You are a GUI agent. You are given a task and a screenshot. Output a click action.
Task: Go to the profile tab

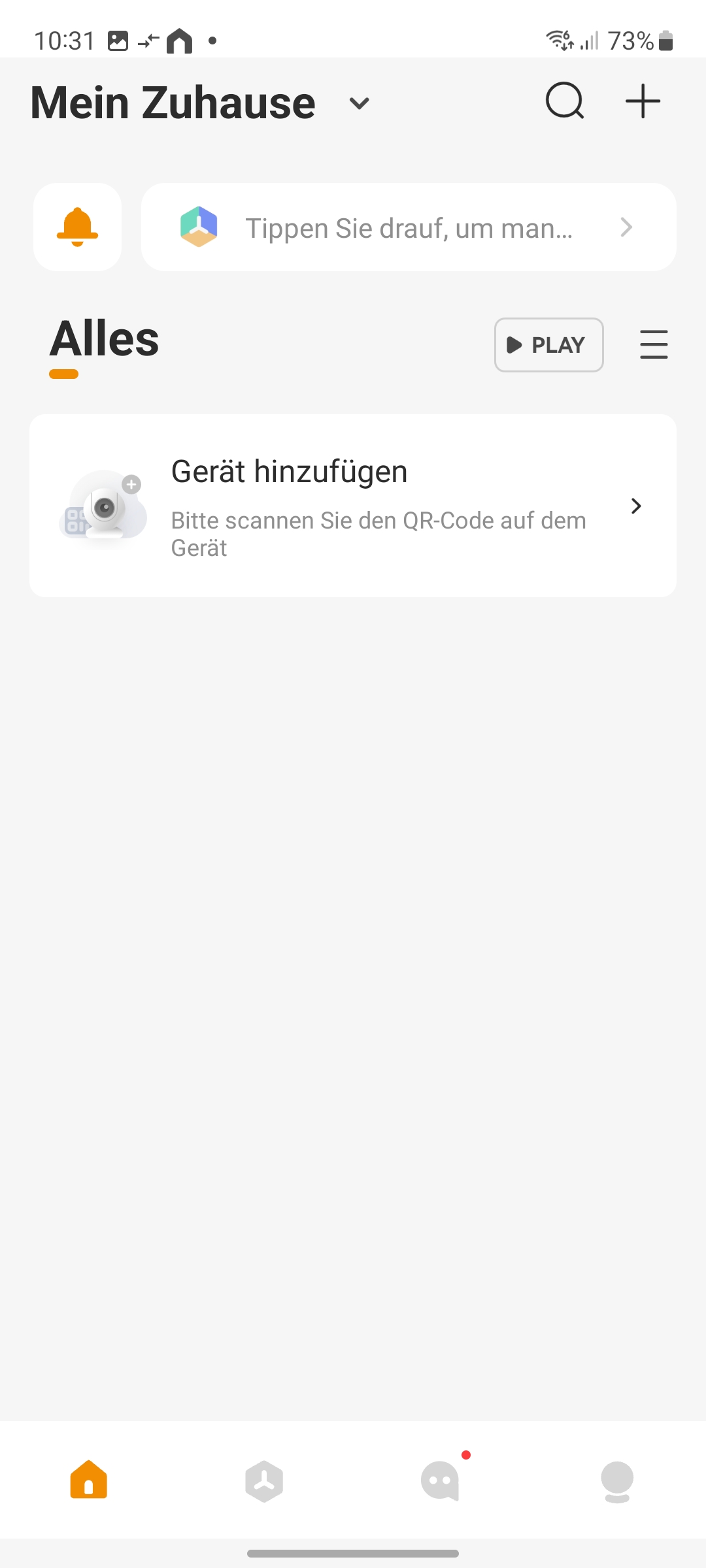coord(616,1480)
